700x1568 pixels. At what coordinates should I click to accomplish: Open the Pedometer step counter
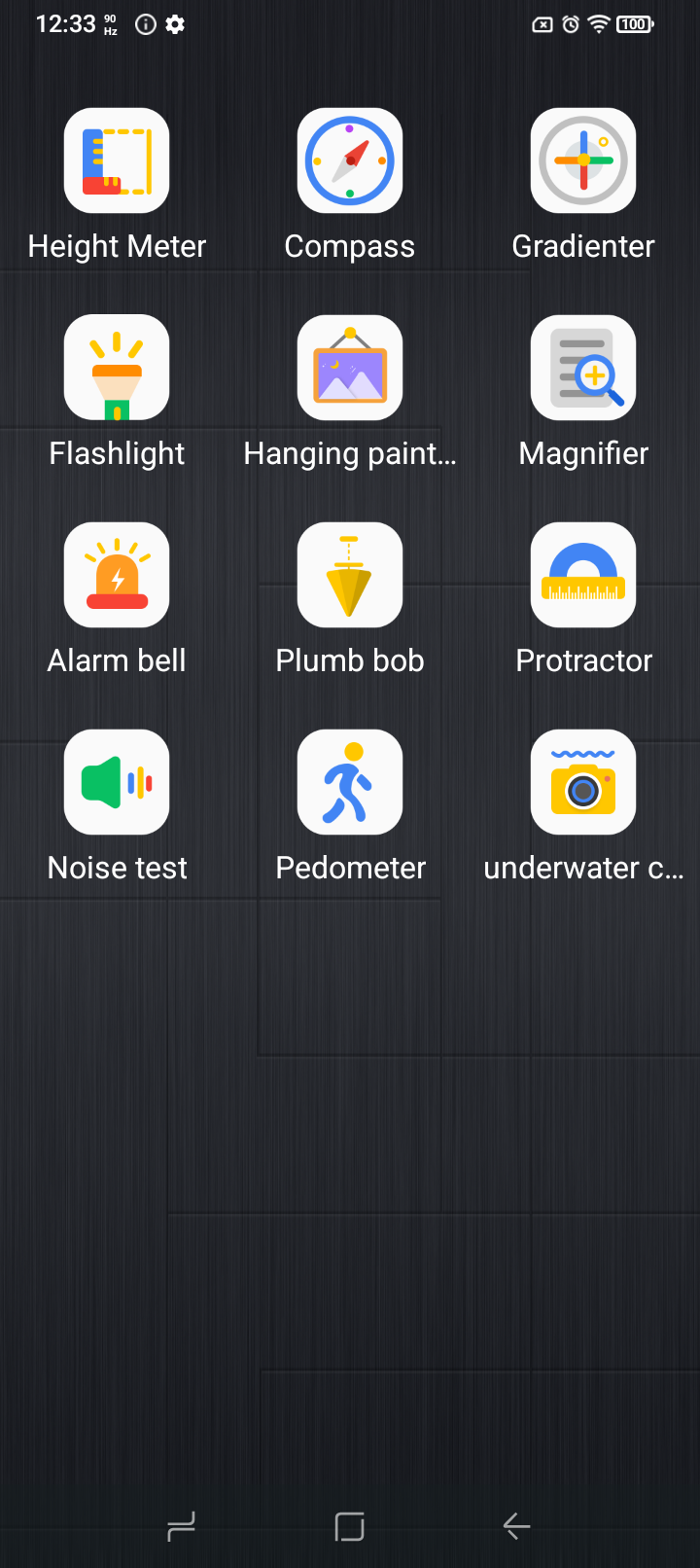(x=349, y=782)
